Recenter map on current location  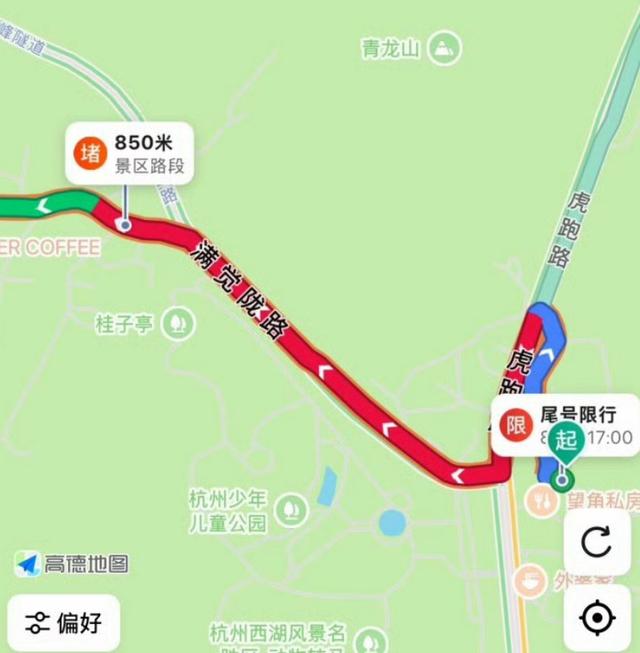[x=597, y=619]
